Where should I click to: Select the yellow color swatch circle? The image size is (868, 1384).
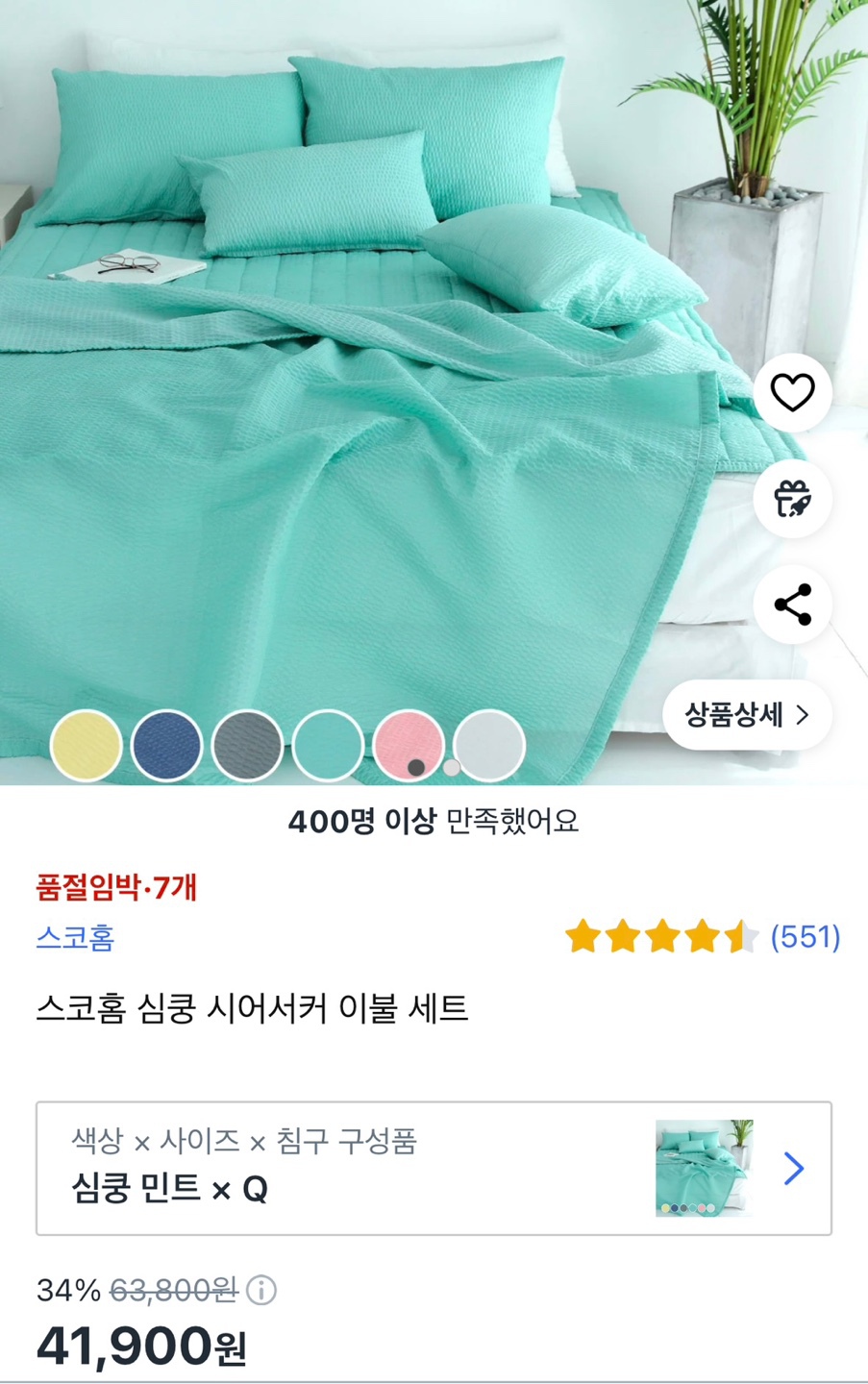pos(87,747)
